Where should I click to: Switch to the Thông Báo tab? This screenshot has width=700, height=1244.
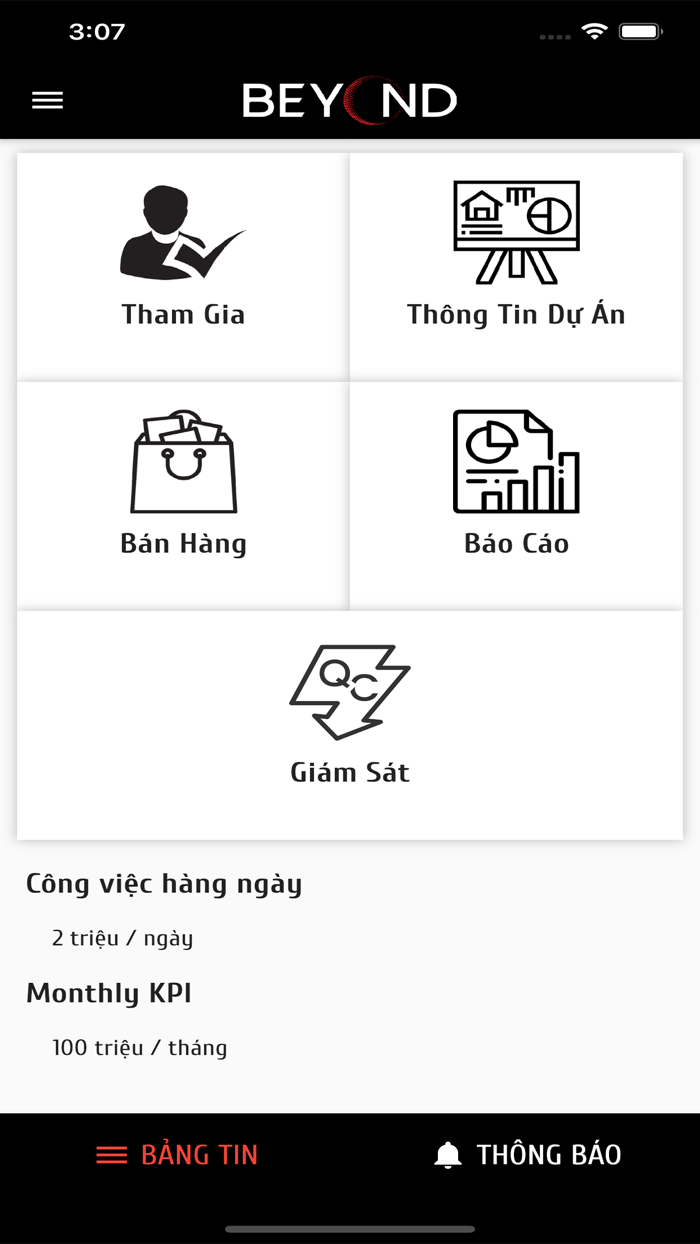527,1155
